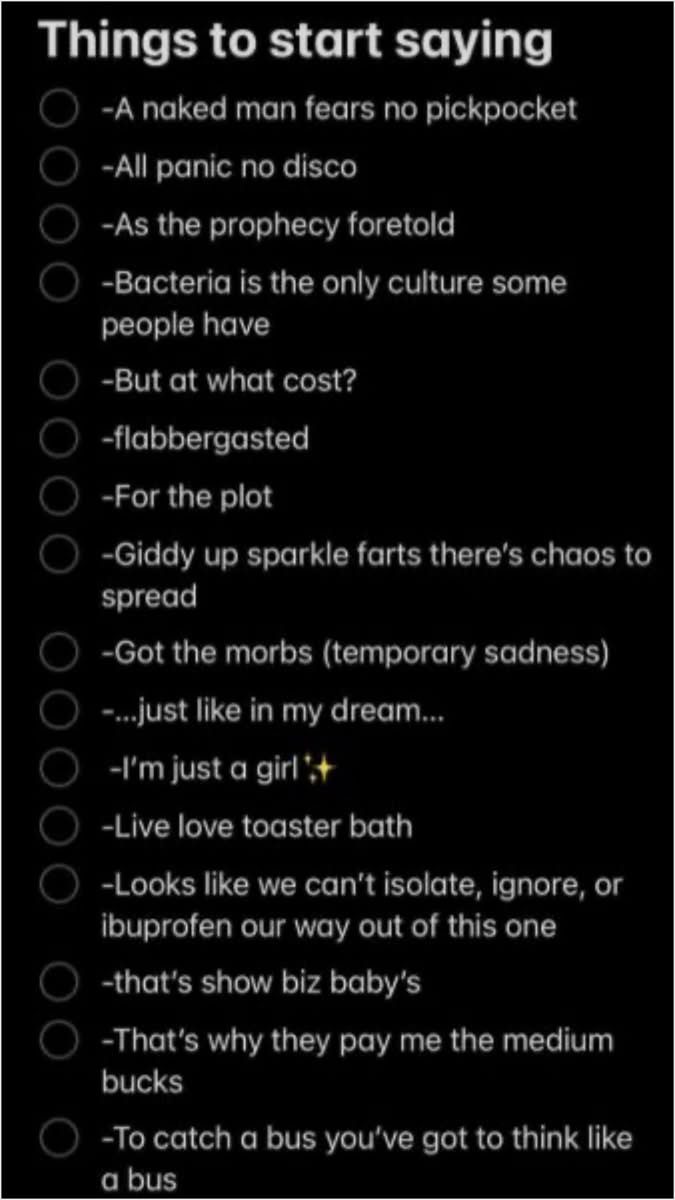Tick the 'Live love toaster bath' item

(59, 827)
